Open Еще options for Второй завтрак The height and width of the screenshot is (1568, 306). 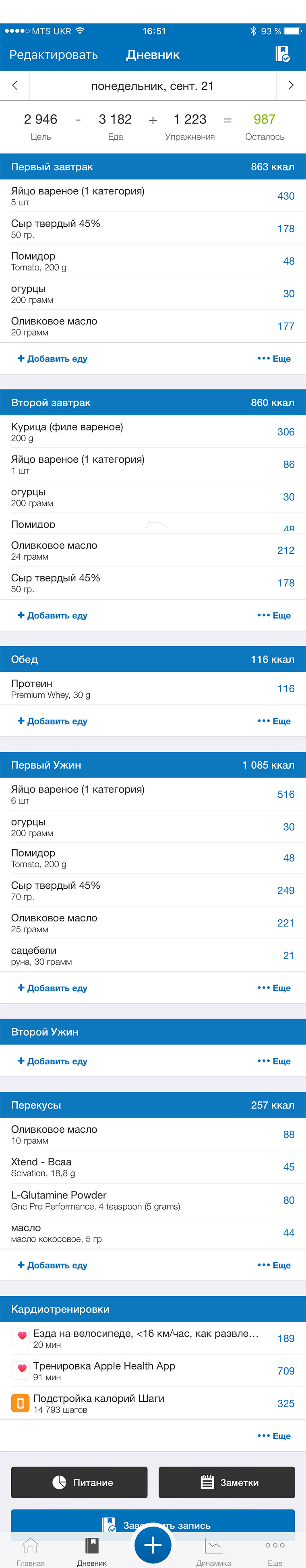[x=274, y=615]
